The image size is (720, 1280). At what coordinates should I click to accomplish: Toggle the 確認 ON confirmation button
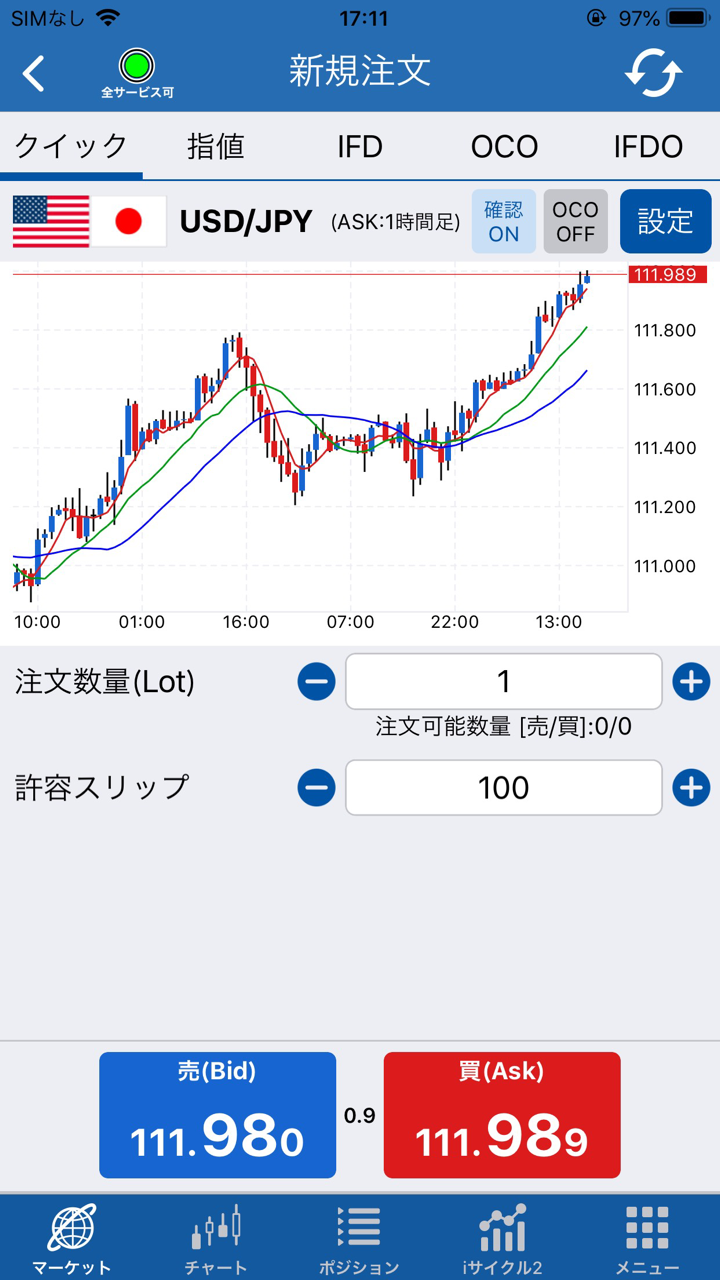(x=504, y=221)
